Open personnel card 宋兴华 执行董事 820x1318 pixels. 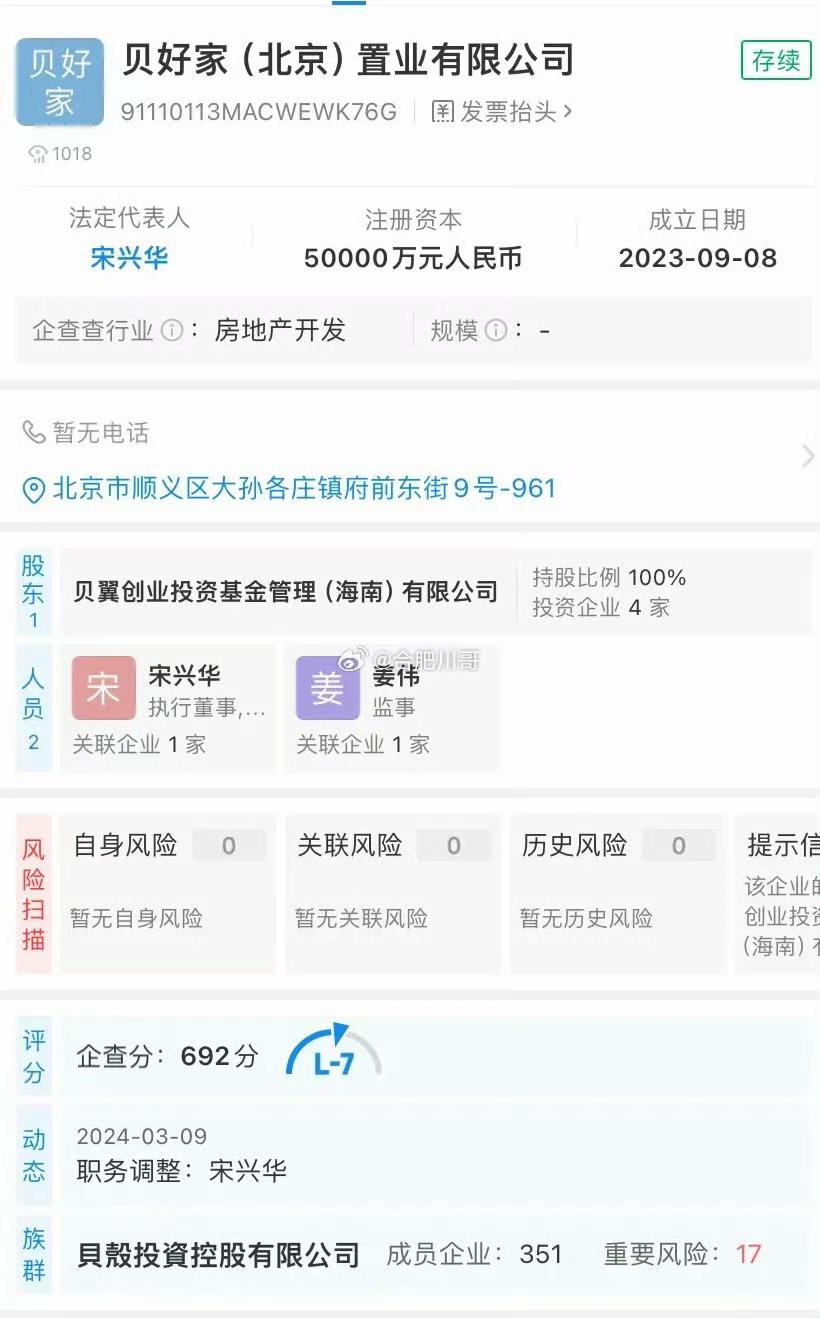168,708
